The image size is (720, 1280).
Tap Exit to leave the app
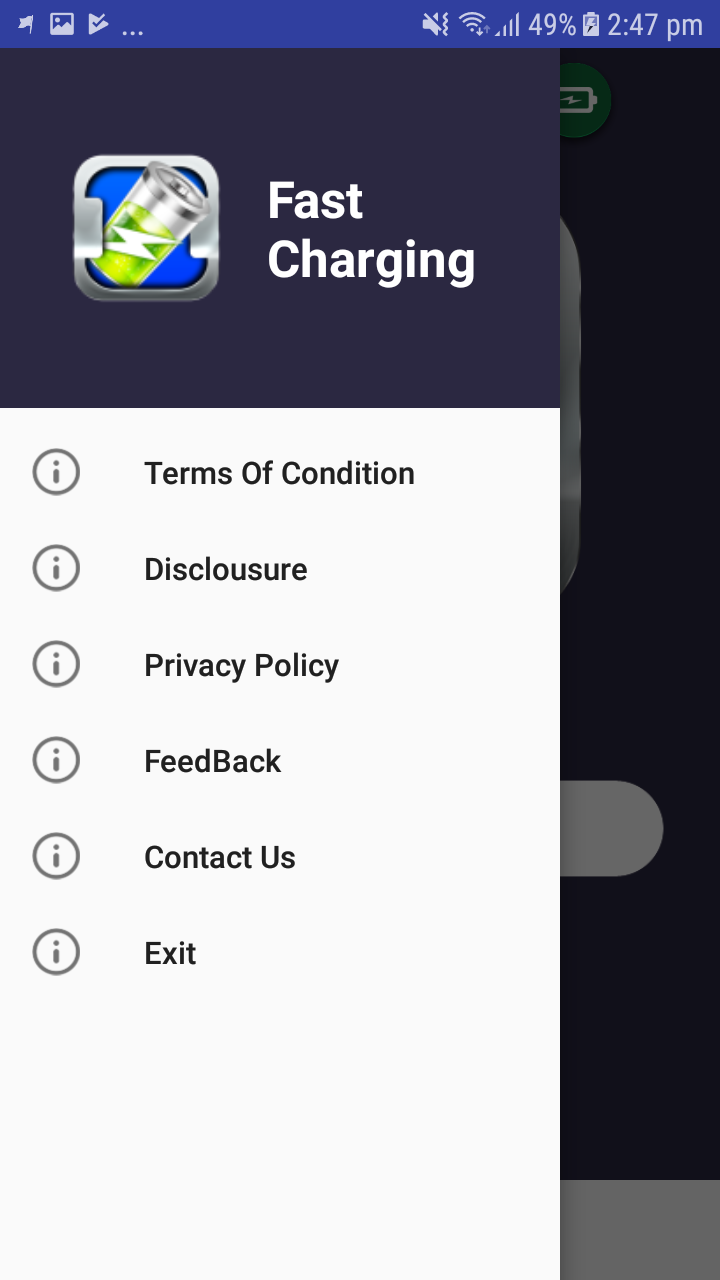169,952
